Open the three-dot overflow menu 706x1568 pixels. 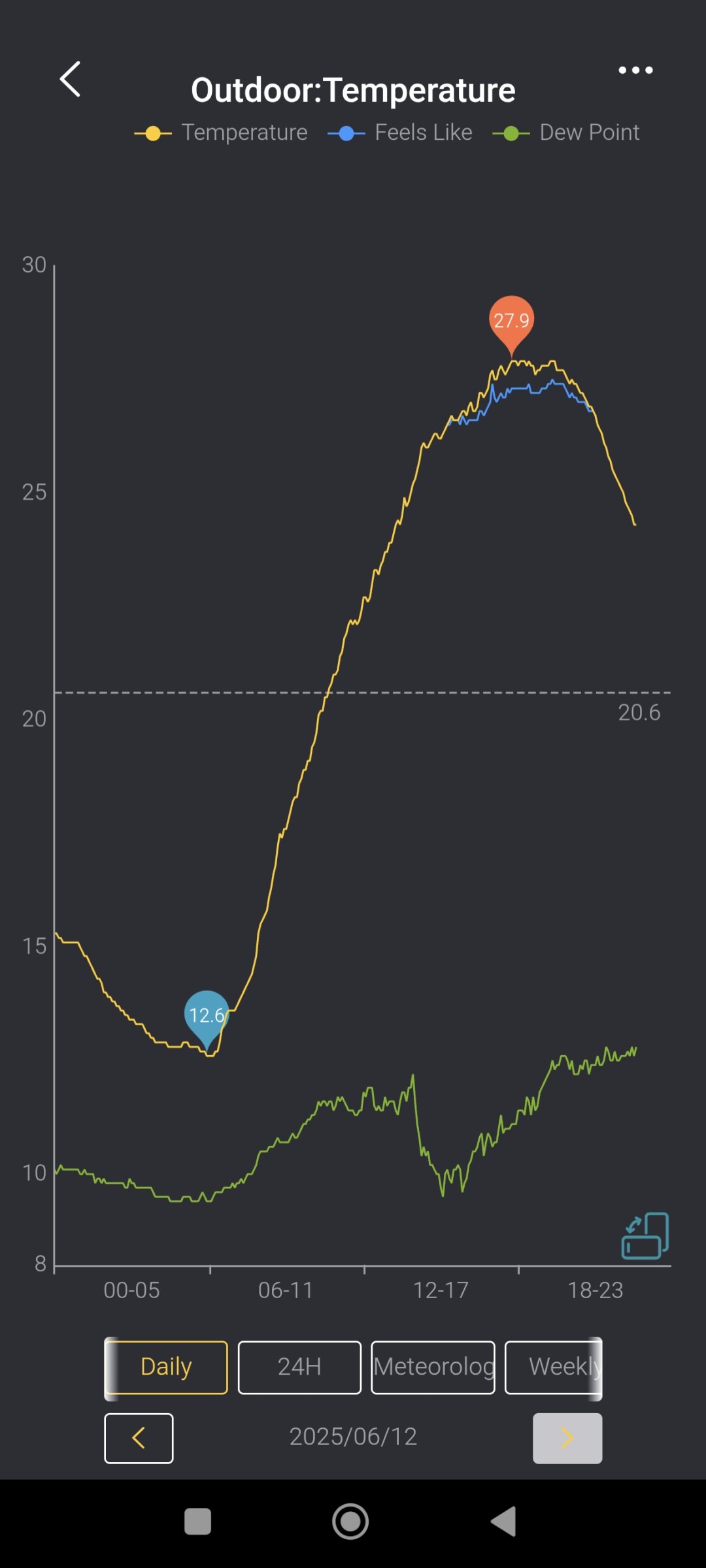pos(635,70)
